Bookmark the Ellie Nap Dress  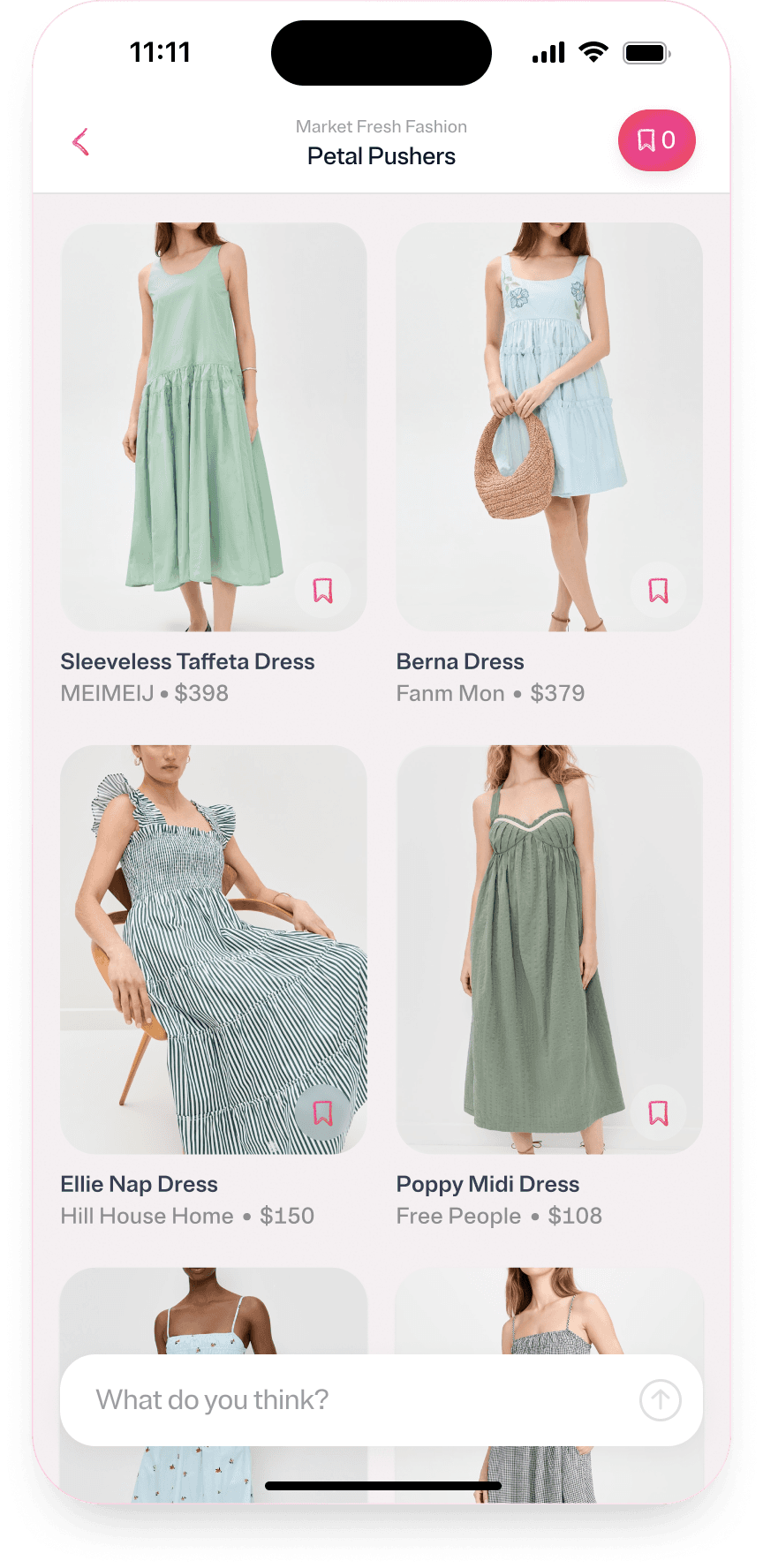(x=322, y=1112)
